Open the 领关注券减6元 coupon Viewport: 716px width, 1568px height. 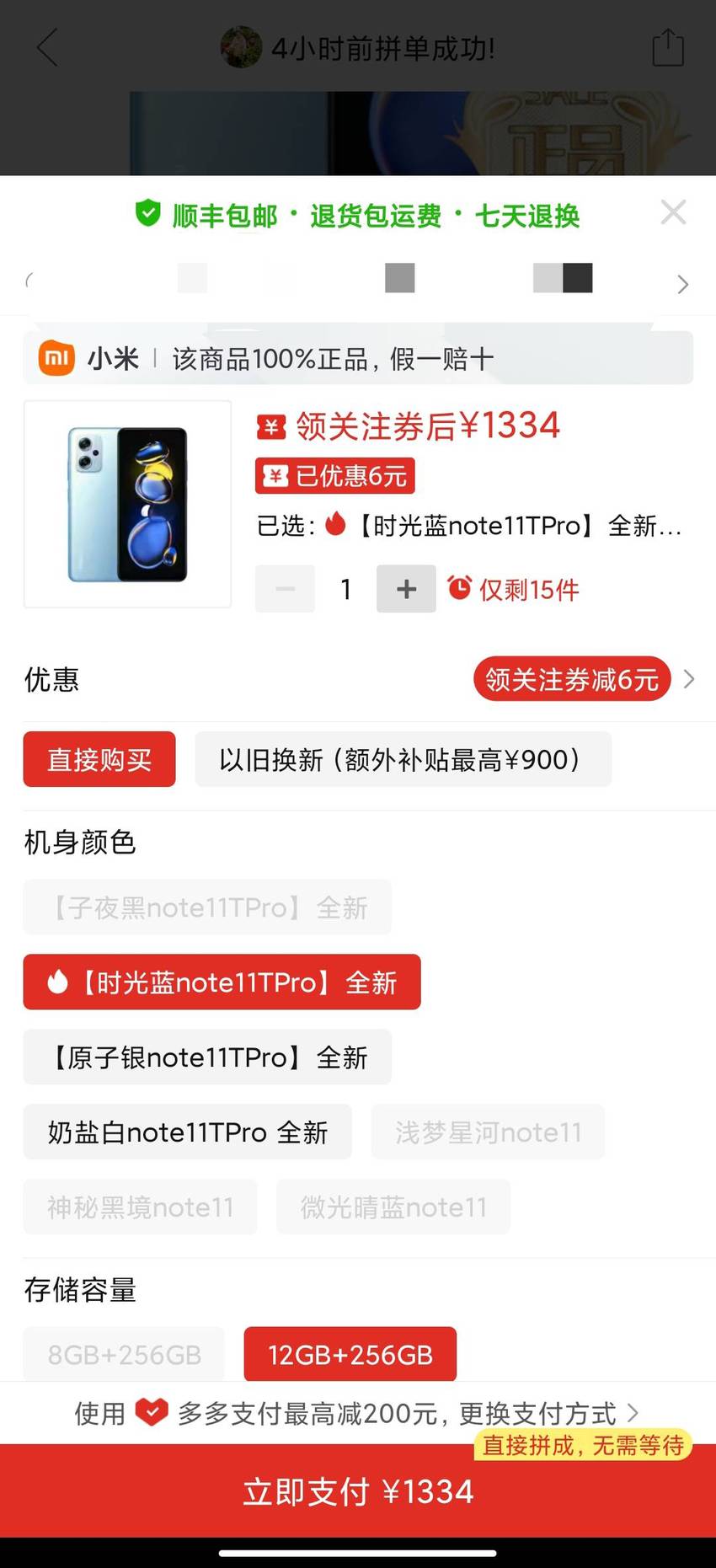coord(572,679)
